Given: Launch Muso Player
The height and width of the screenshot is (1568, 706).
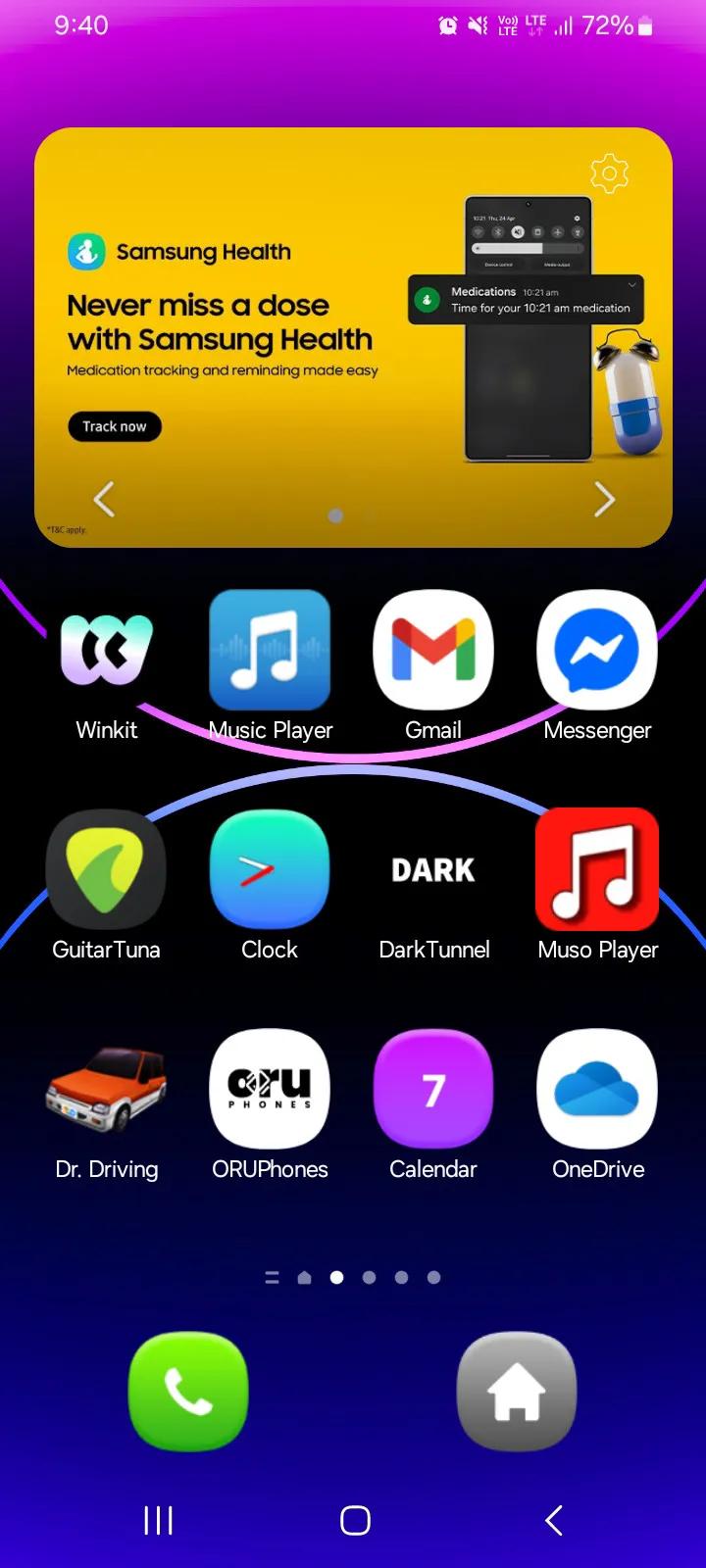Looking at the screenshot, I should click(x=597, y=870).
